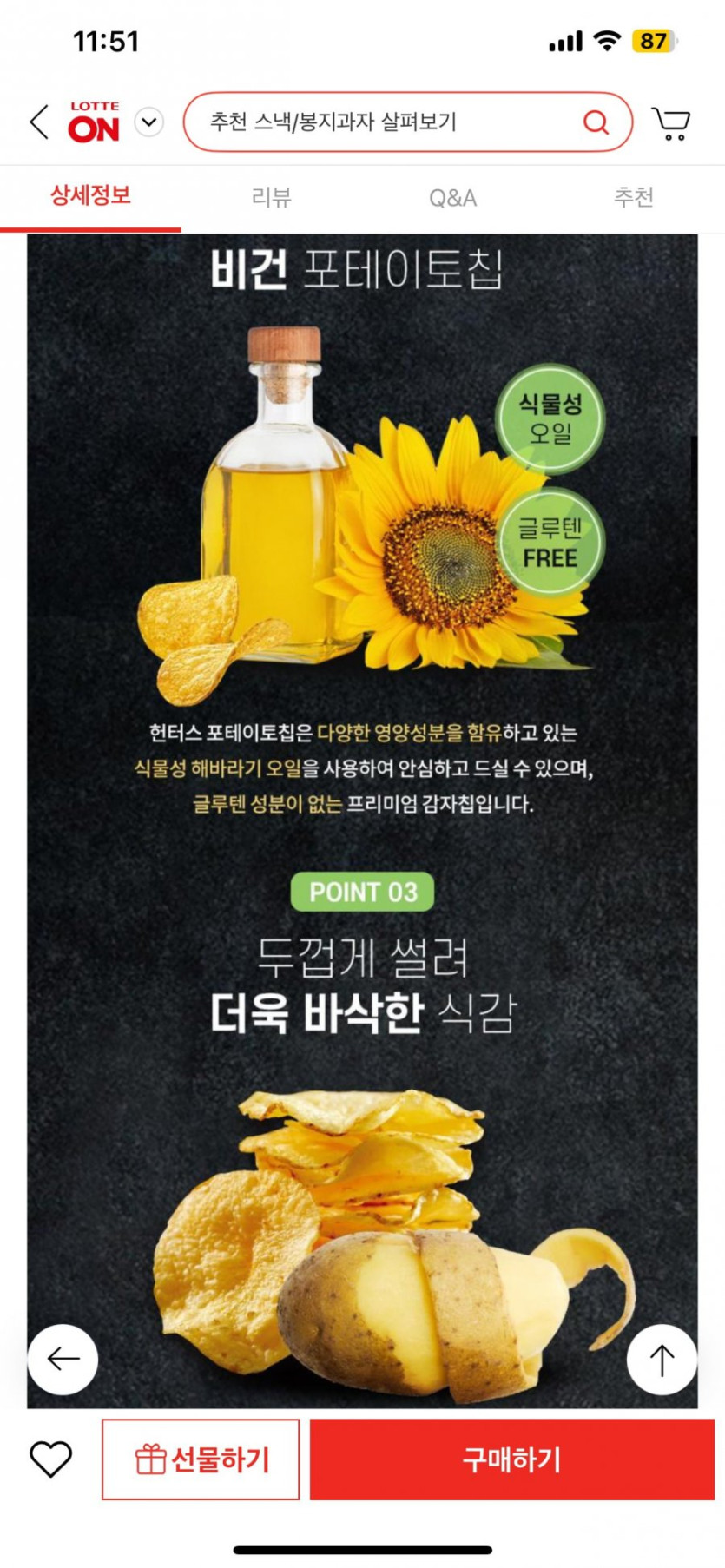Jump to top with up arrow button

[x=662, y=1360]
